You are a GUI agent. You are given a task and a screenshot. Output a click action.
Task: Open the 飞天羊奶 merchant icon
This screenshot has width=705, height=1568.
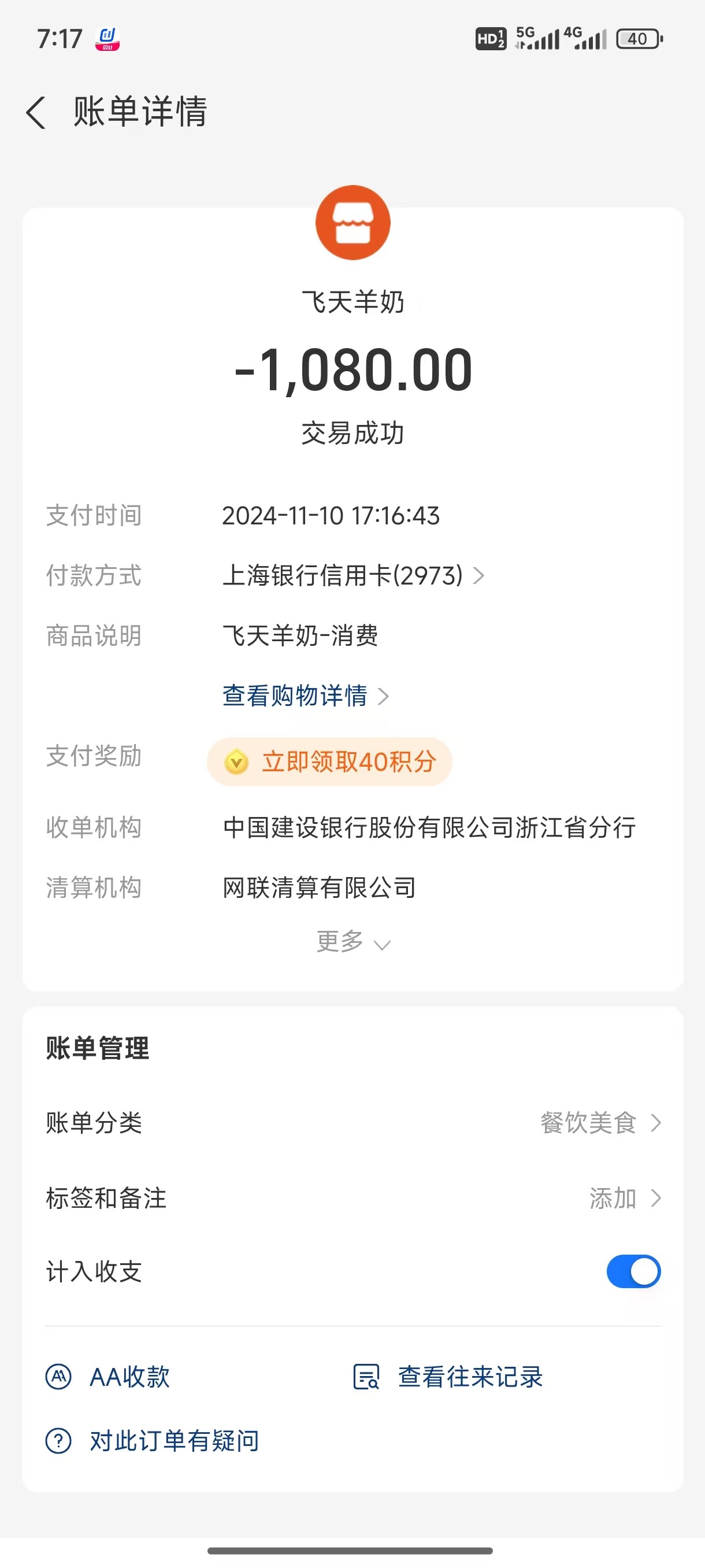coord(353,223)
